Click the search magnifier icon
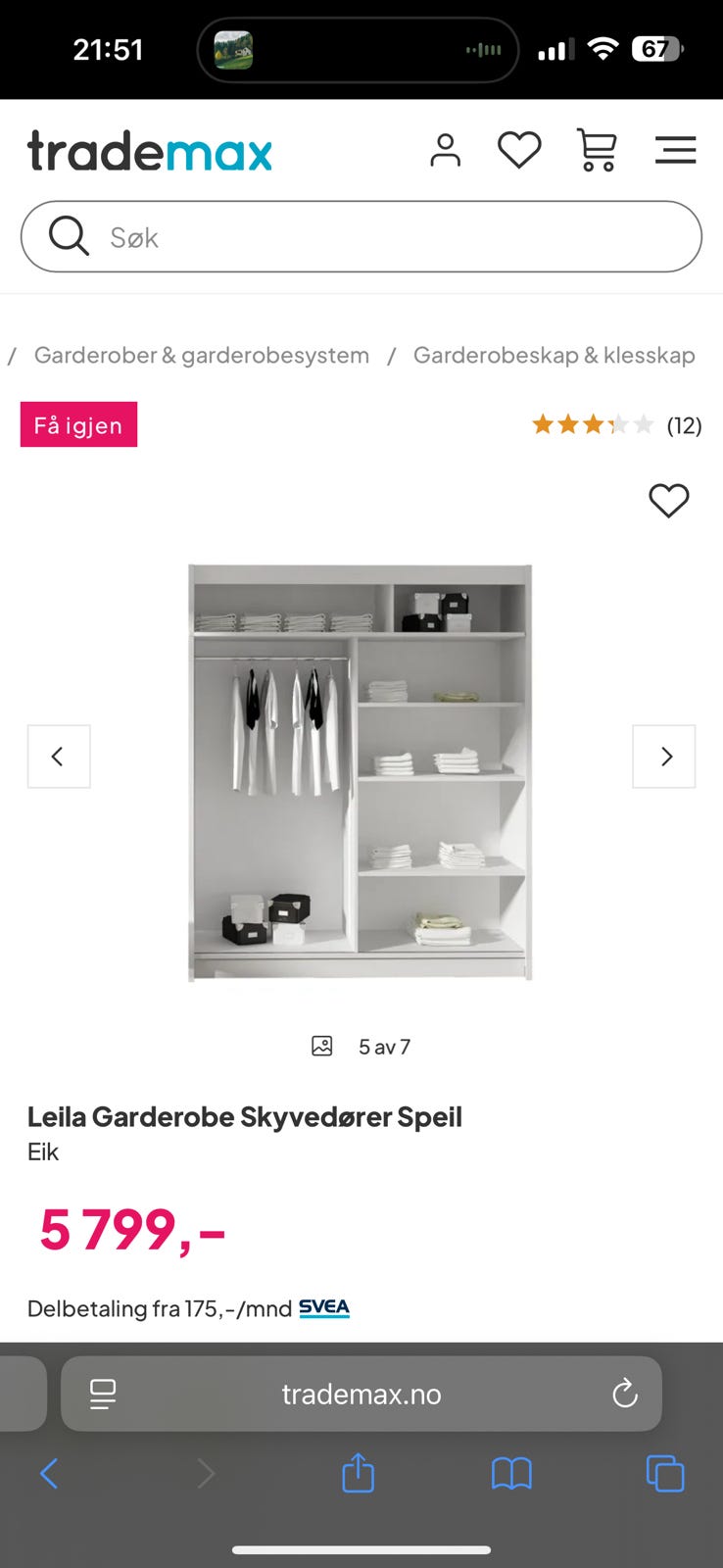723x1568 pixels. (68, 235)
